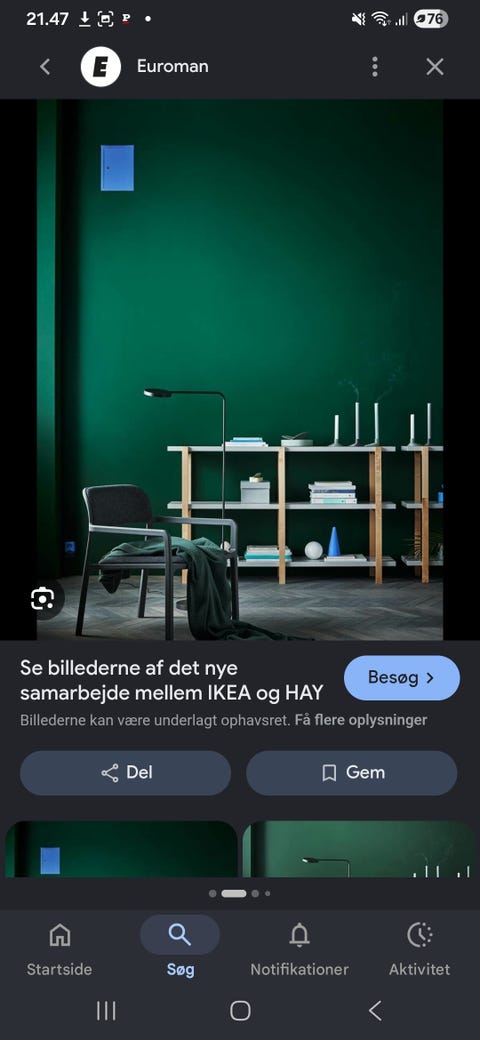480x1040 pixels.
Task: Close the image viewer
Action: point(435,66)
